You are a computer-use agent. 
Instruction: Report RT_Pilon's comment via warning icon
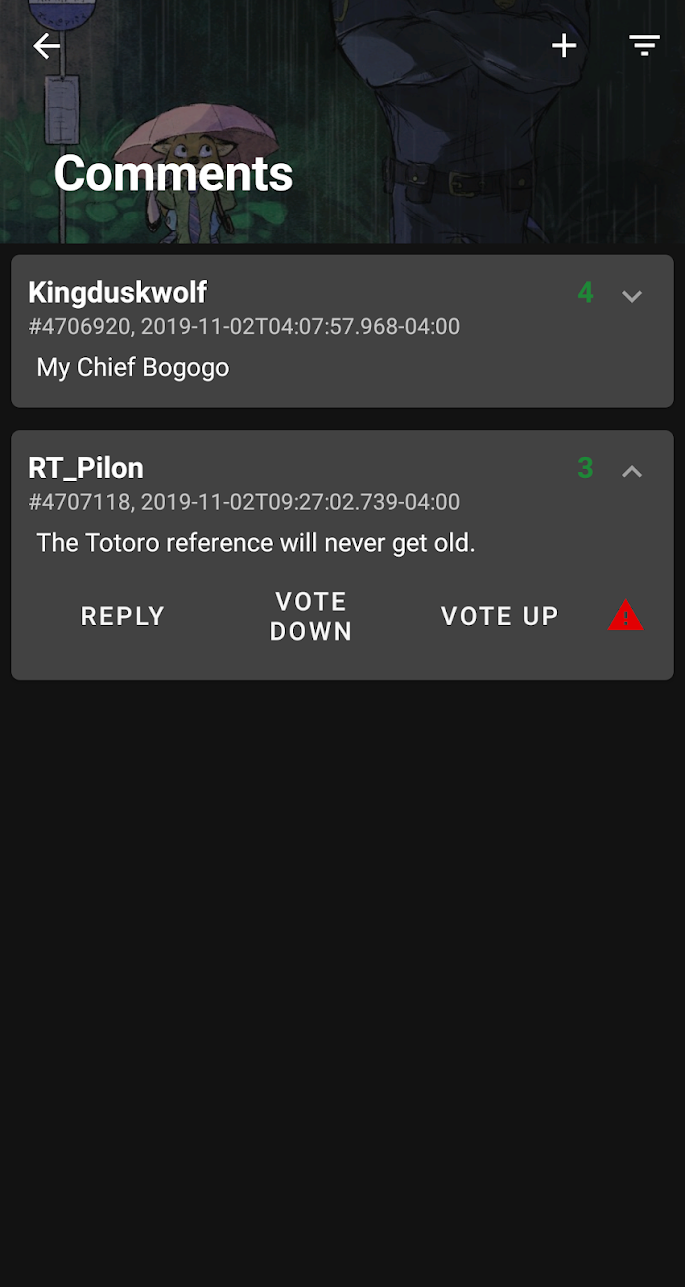[626, 616]
